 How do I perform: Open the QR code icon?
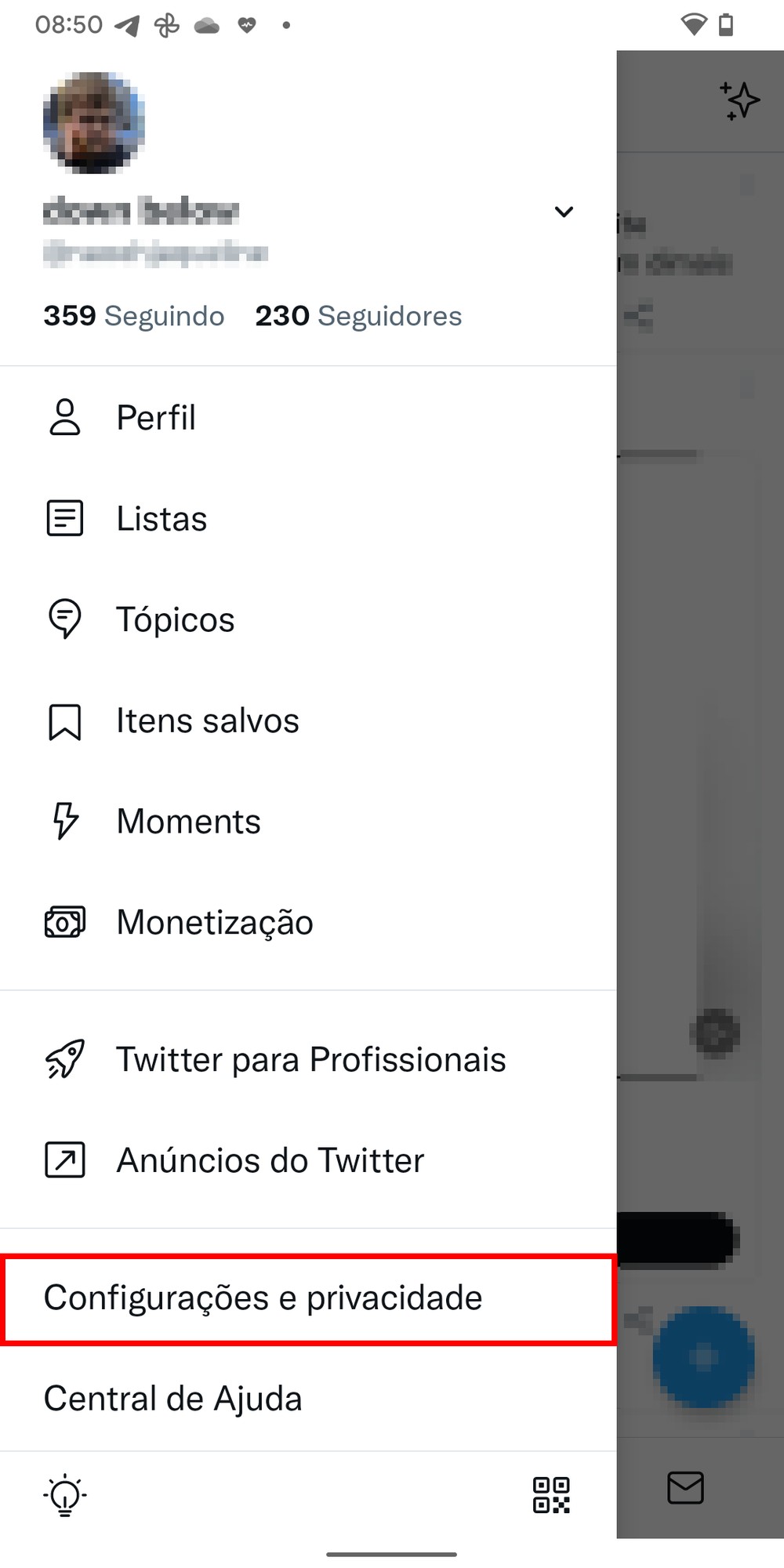551,1495
